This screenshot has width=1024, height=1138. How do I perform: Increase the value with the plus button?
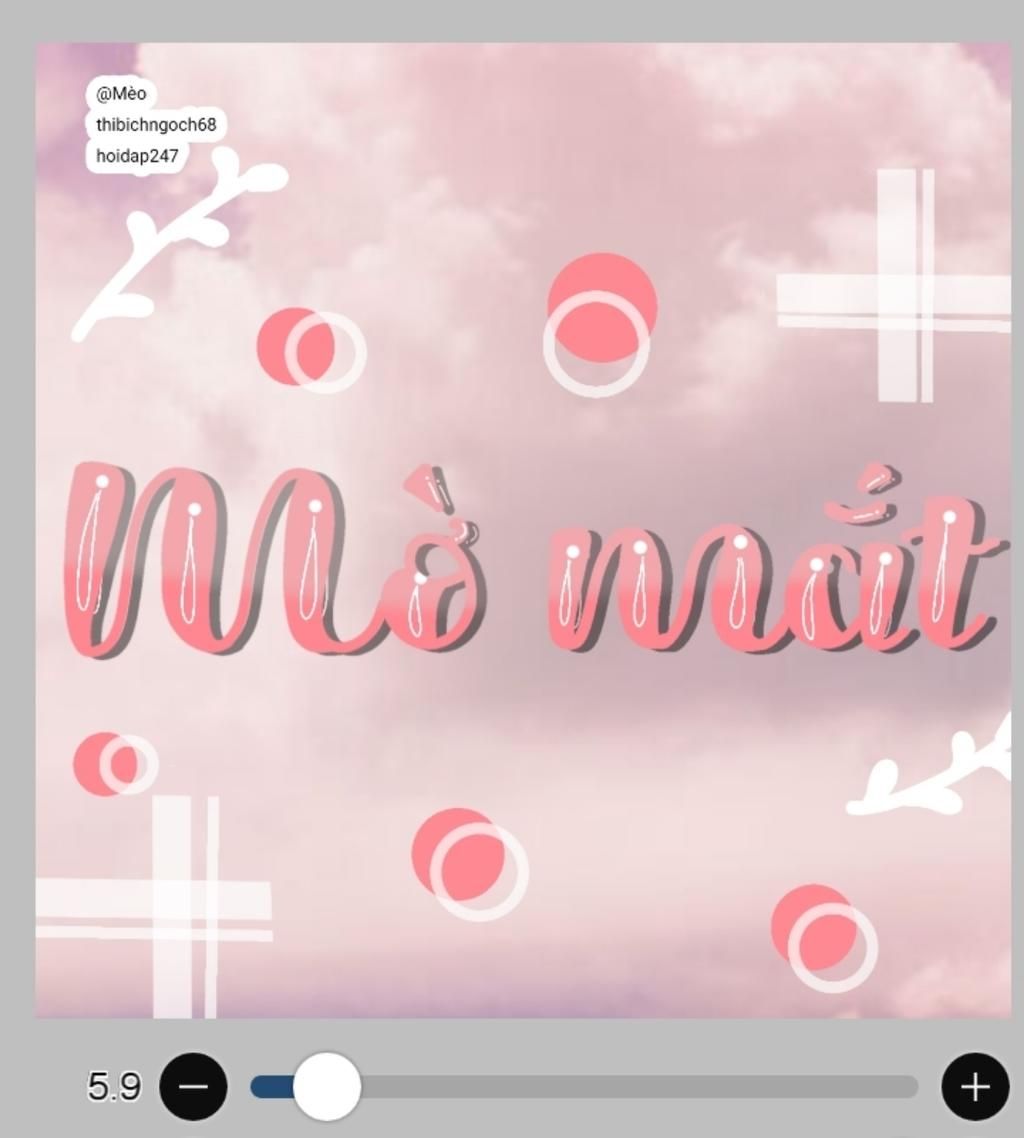(x=975, y=1086)
